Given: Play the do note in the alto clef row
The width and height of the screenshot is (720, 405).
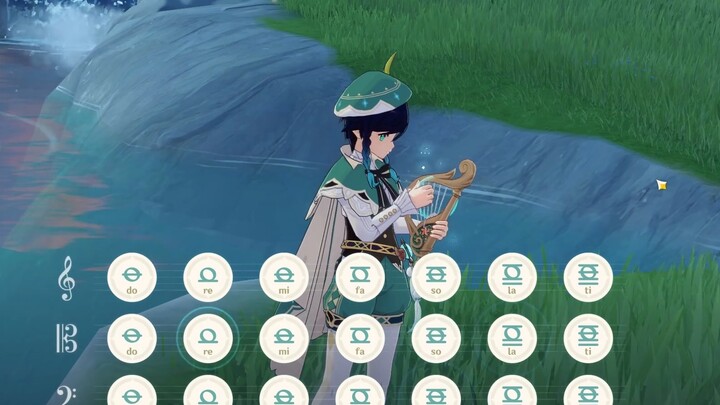Looking at the screenshot, I should pyautogui.click(x=132, y=338).
